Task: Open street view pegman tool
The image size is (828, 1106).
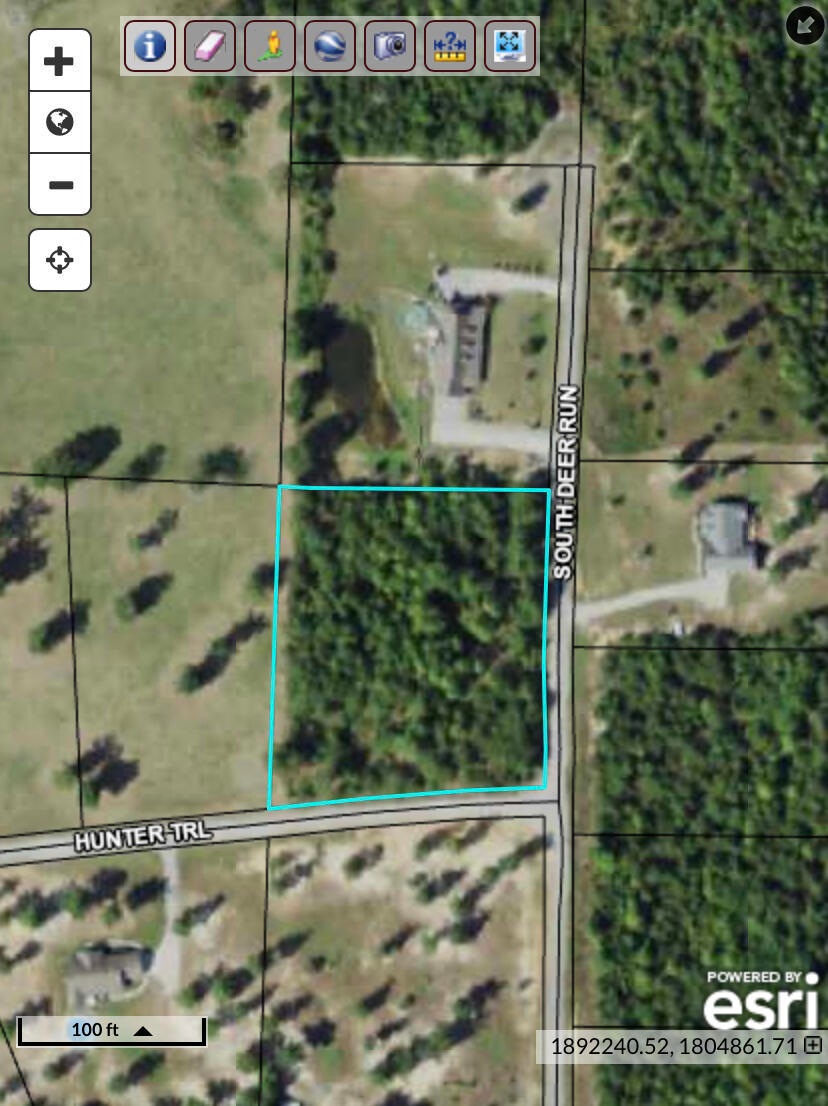Action: tap(270, 46)
